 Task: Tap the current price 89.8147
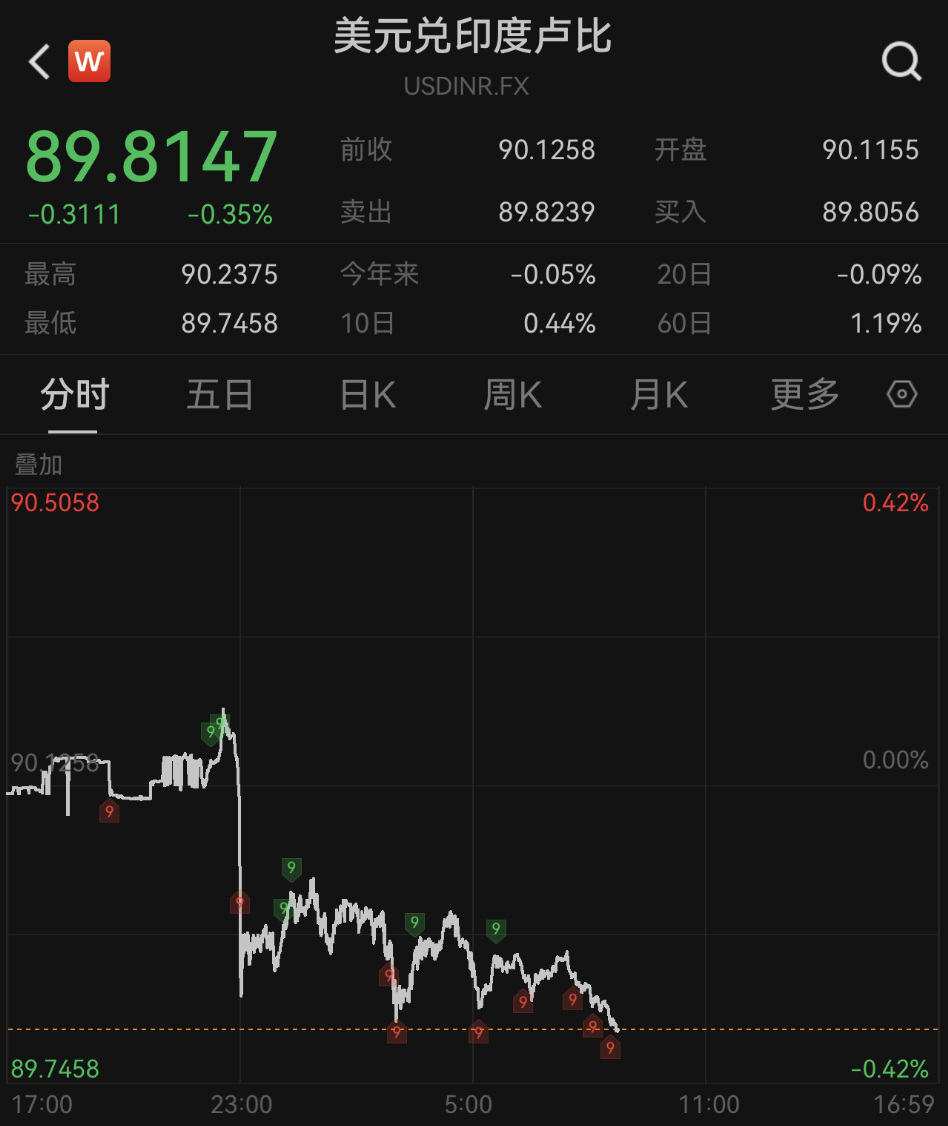click(152, 155)
